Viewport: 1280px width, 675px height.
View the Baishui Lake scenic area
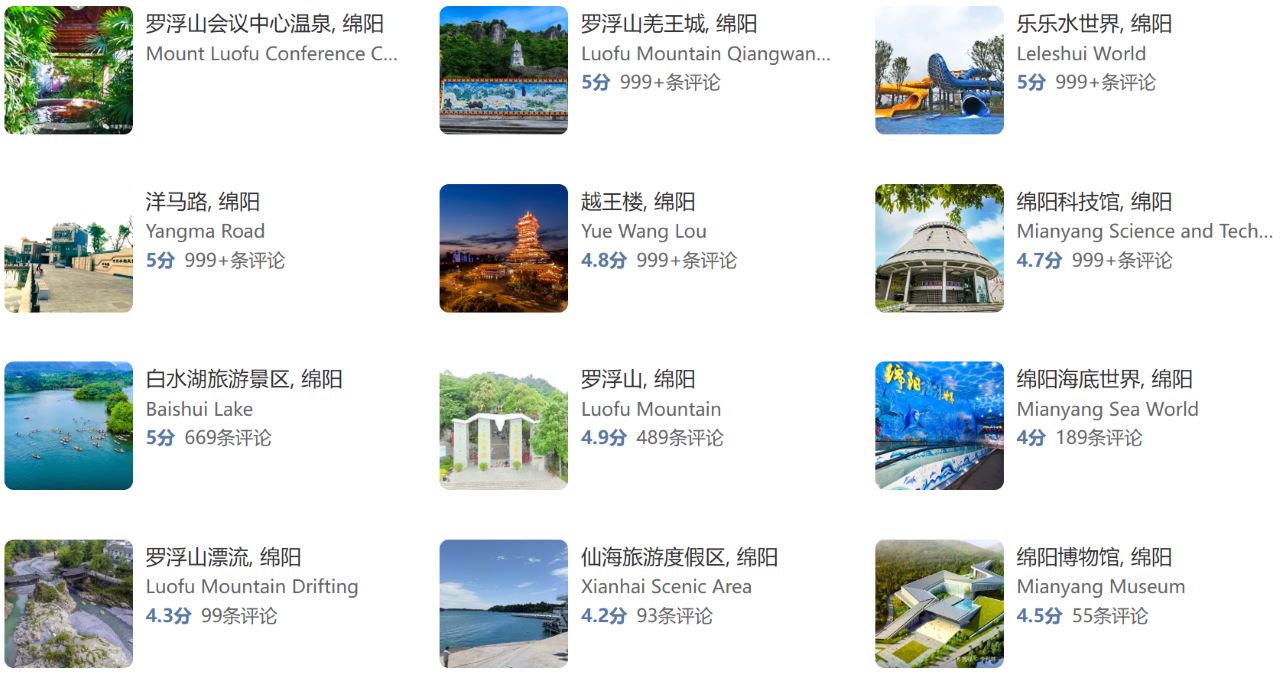243,380
